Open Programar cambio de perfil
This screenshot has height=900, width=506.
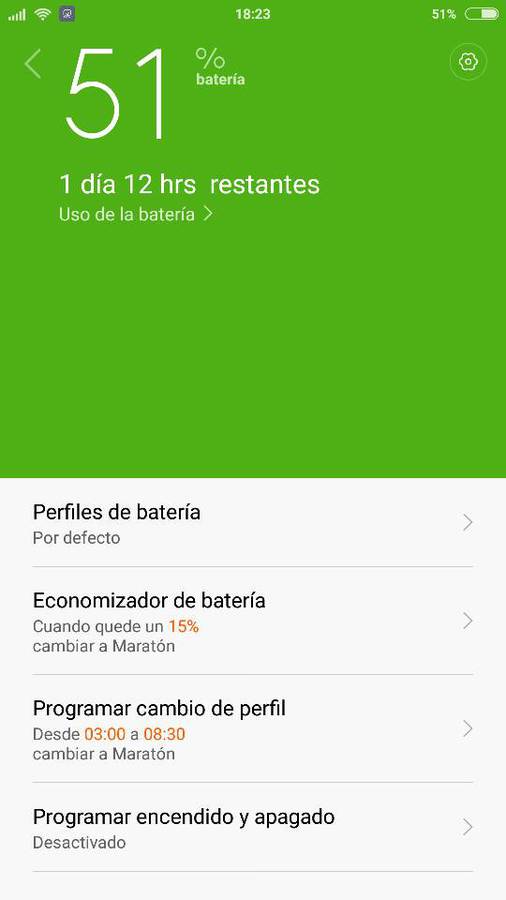pyautogui.click(x=253, y=729)
